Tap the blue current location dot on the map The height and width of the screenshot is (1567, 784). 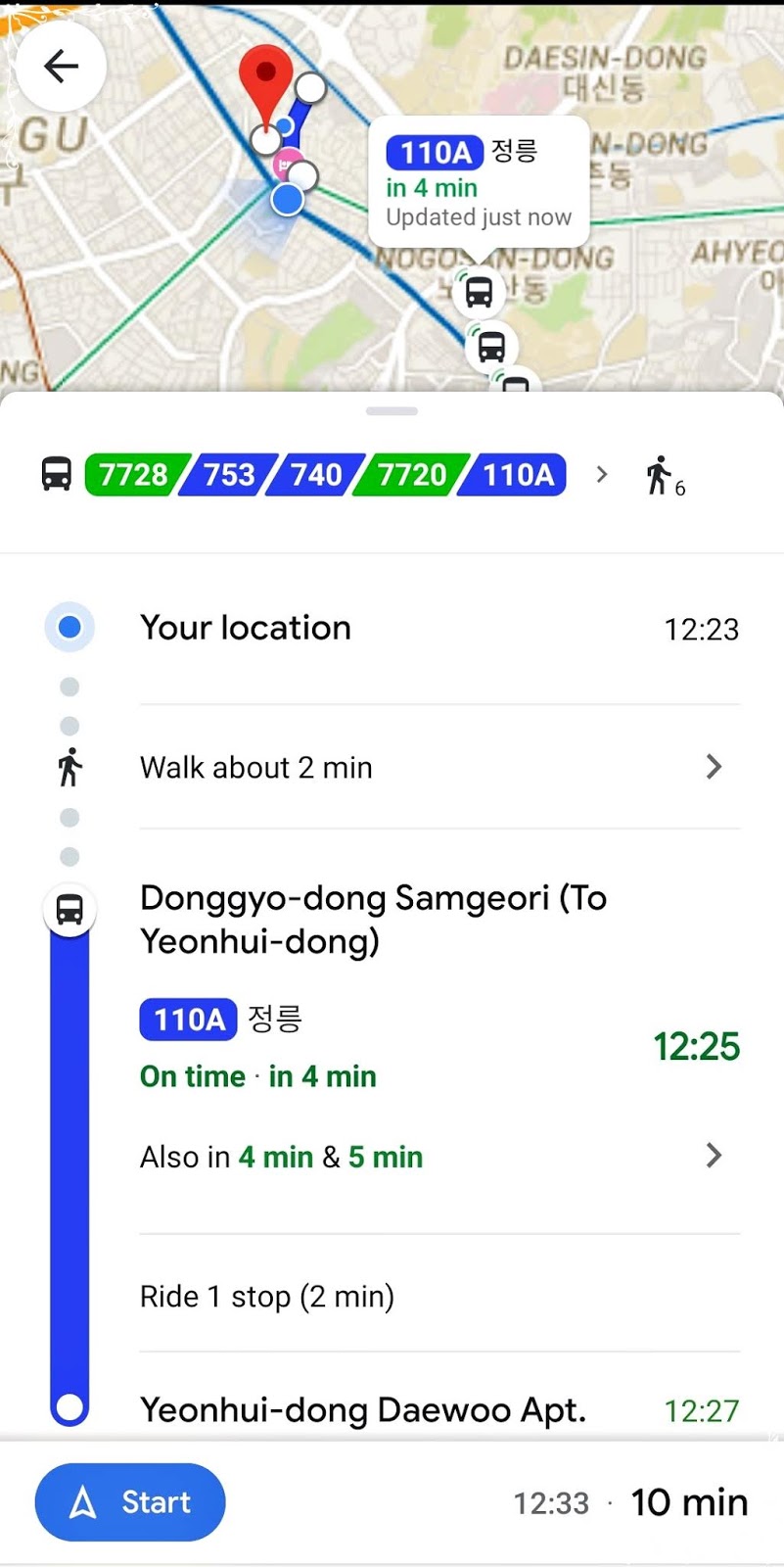pyautogui.click(x=287, y=200)
